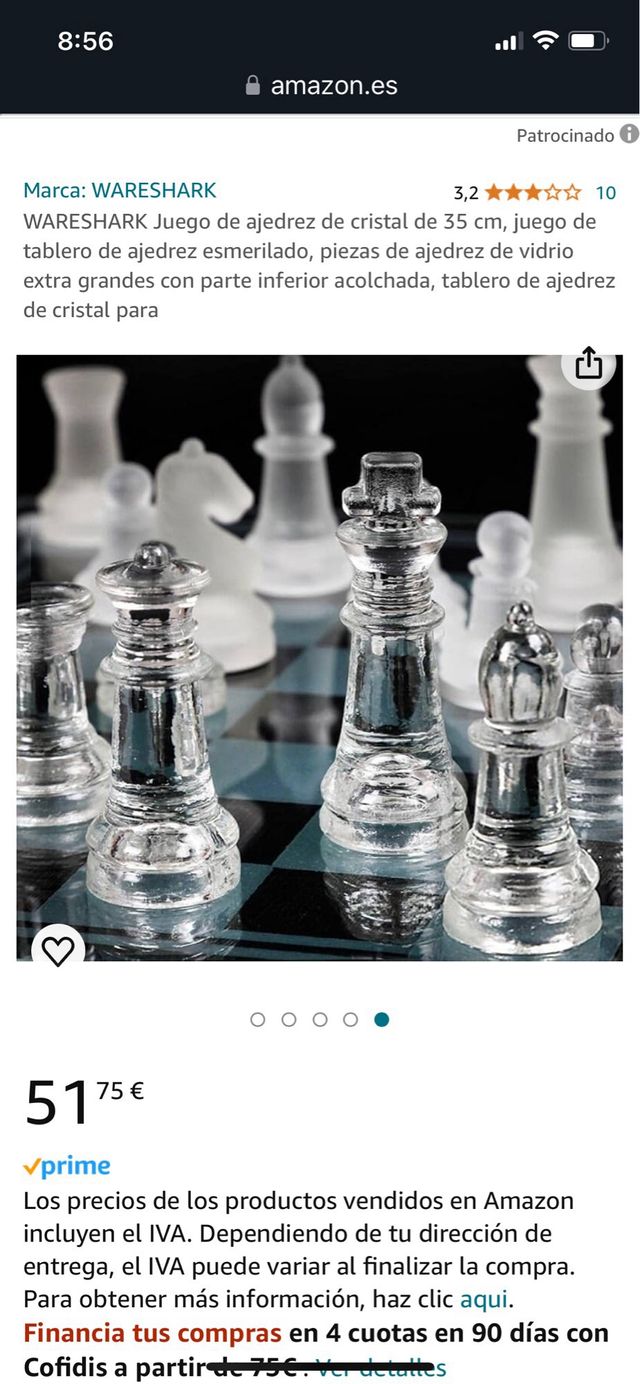Open 'Ver detalles' for Cofidis financing
Image resolution: width=640 pixels, height=1384 pixels.
[381, 1367]
